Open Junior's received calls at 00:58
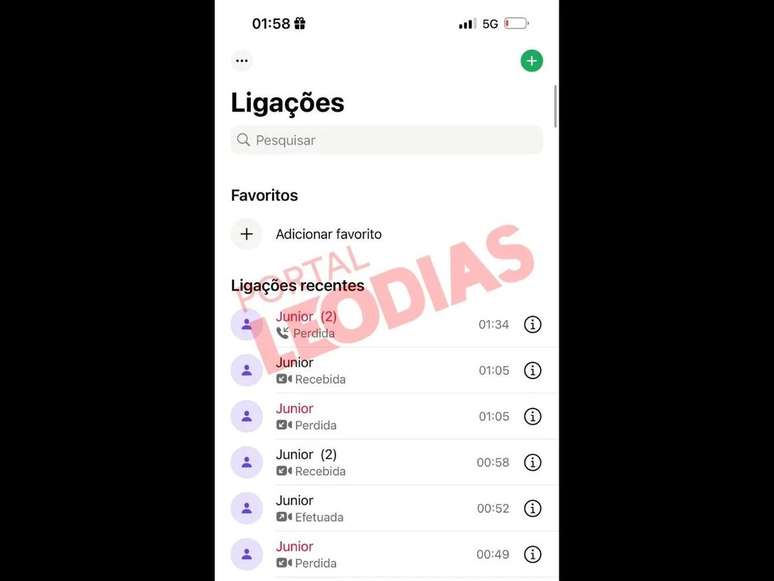 tap(370, 462)
